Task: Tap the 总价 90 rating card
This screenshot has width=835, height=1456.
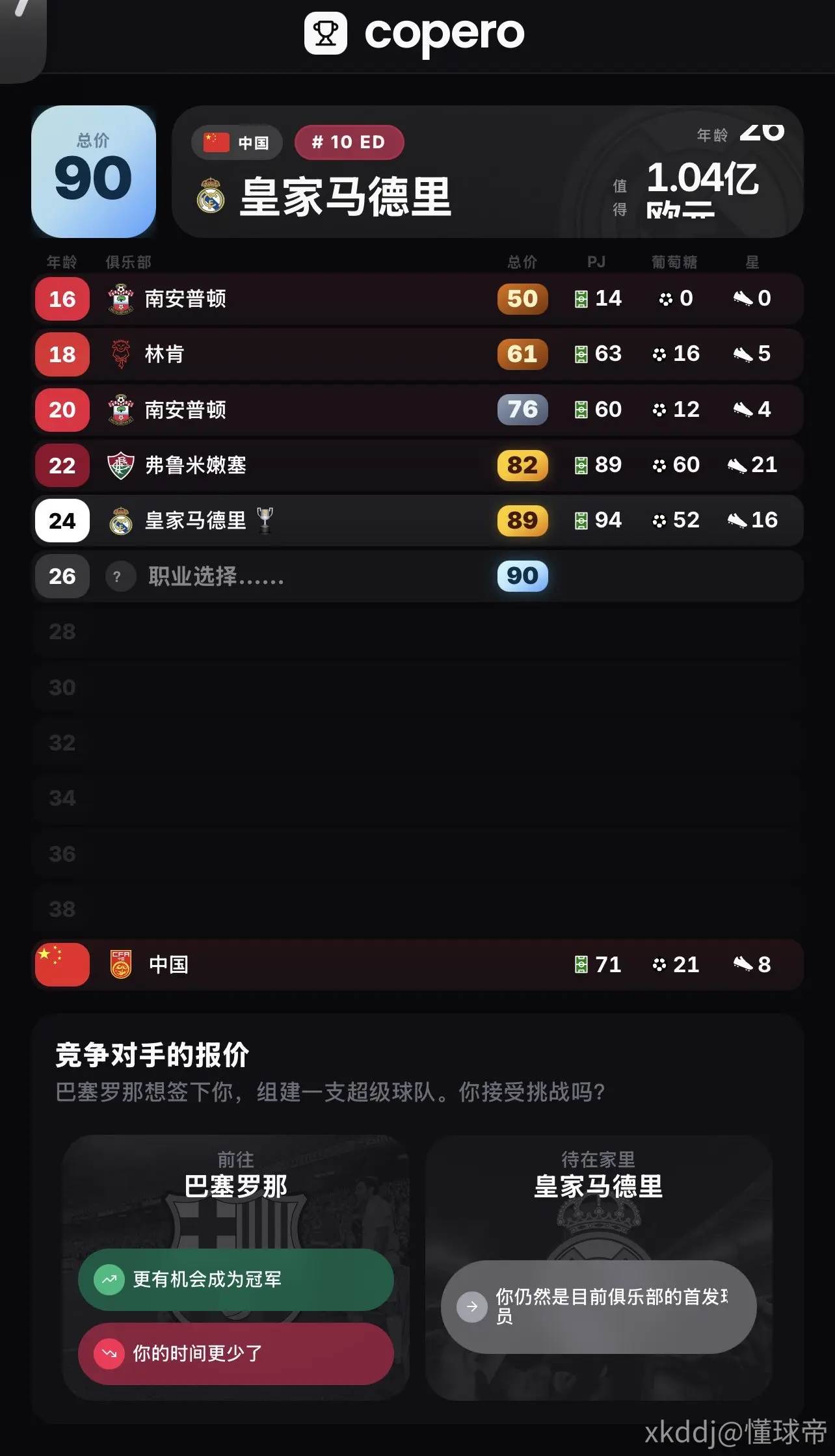Action: coord(94,172)
